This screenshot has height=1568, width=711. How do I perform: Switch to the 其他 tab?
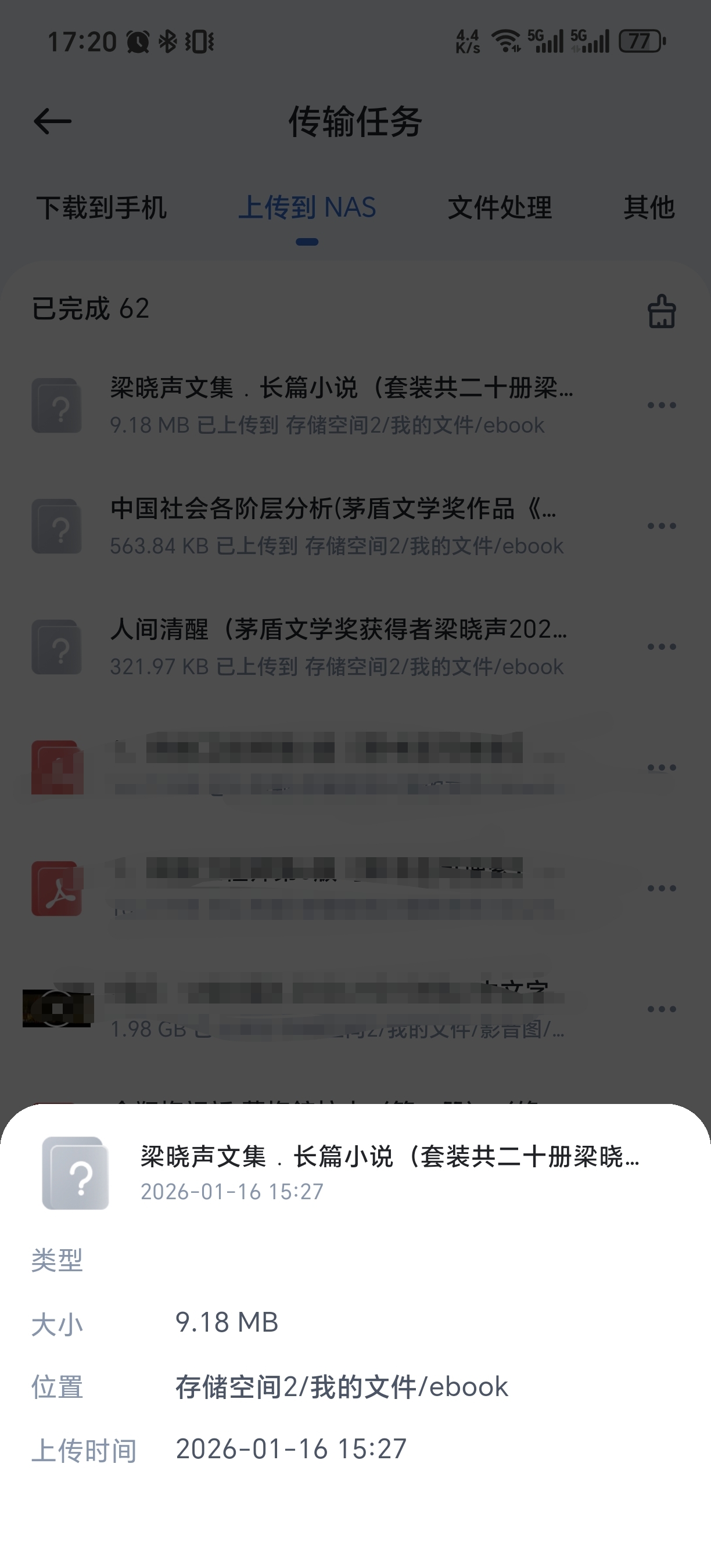(648, 207)
